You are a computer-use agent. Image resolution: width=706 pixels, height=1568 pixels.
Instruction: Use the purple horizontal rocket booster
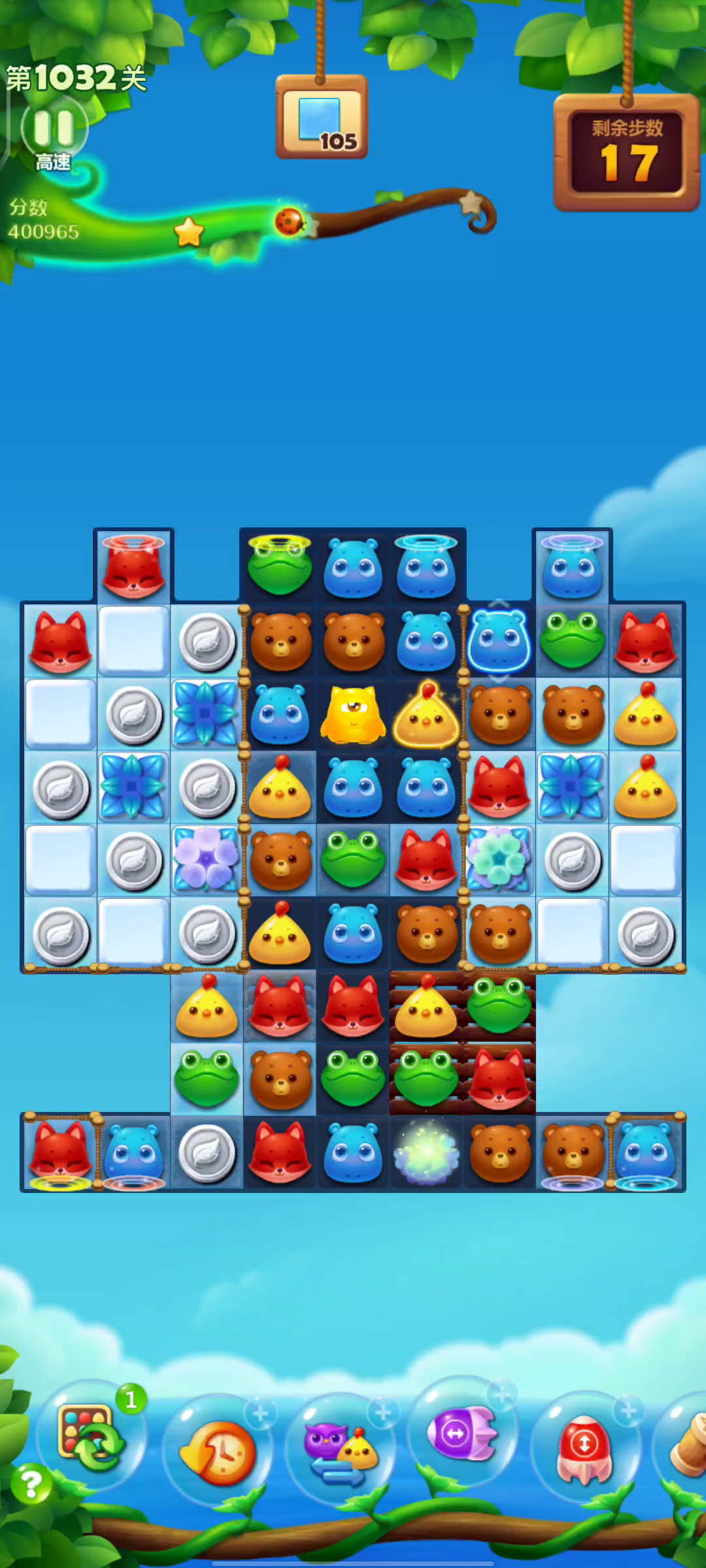click(462, 1433)
